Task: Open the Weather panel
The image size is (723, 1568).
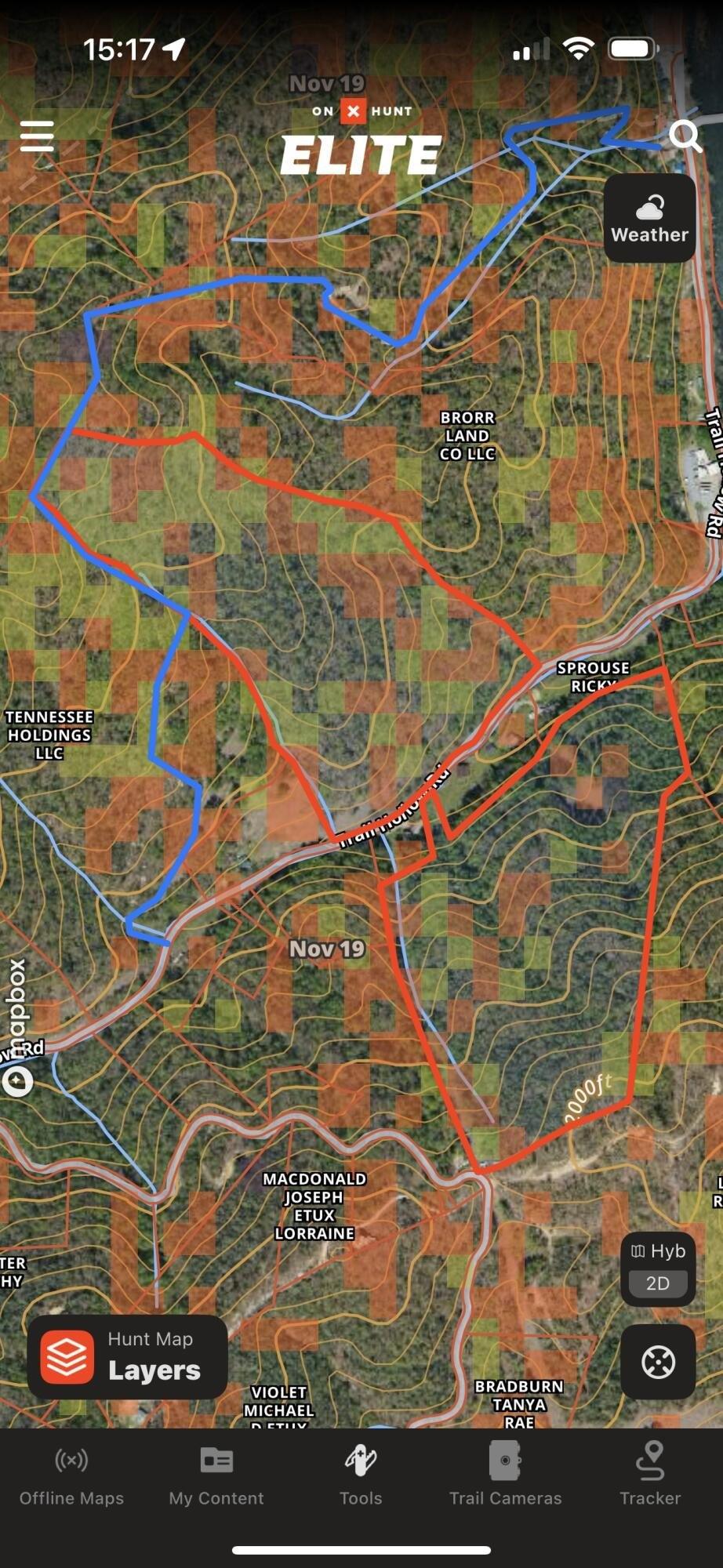Action: click(x=649, y=218)
